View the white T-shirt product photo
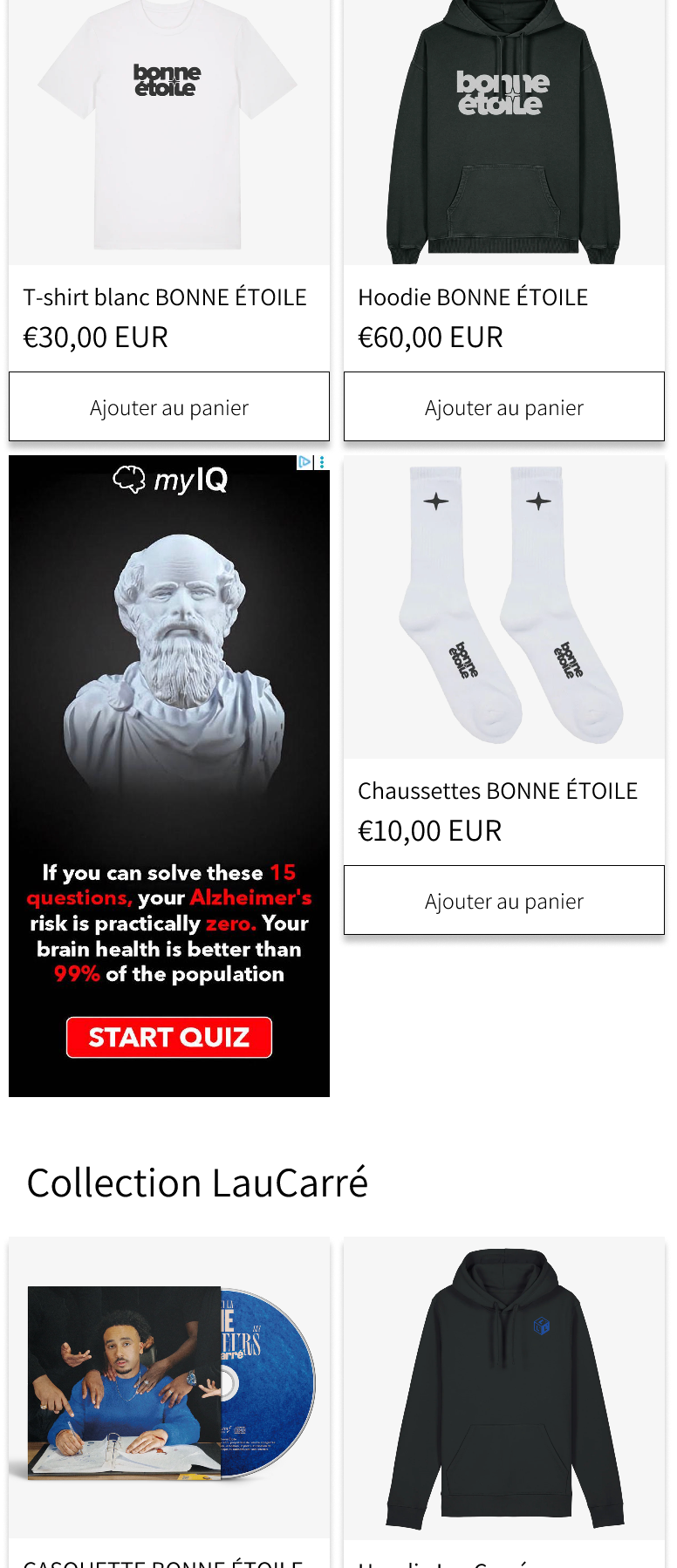The width and height of the screenshot is (677, 1568). tap(168, 131)
